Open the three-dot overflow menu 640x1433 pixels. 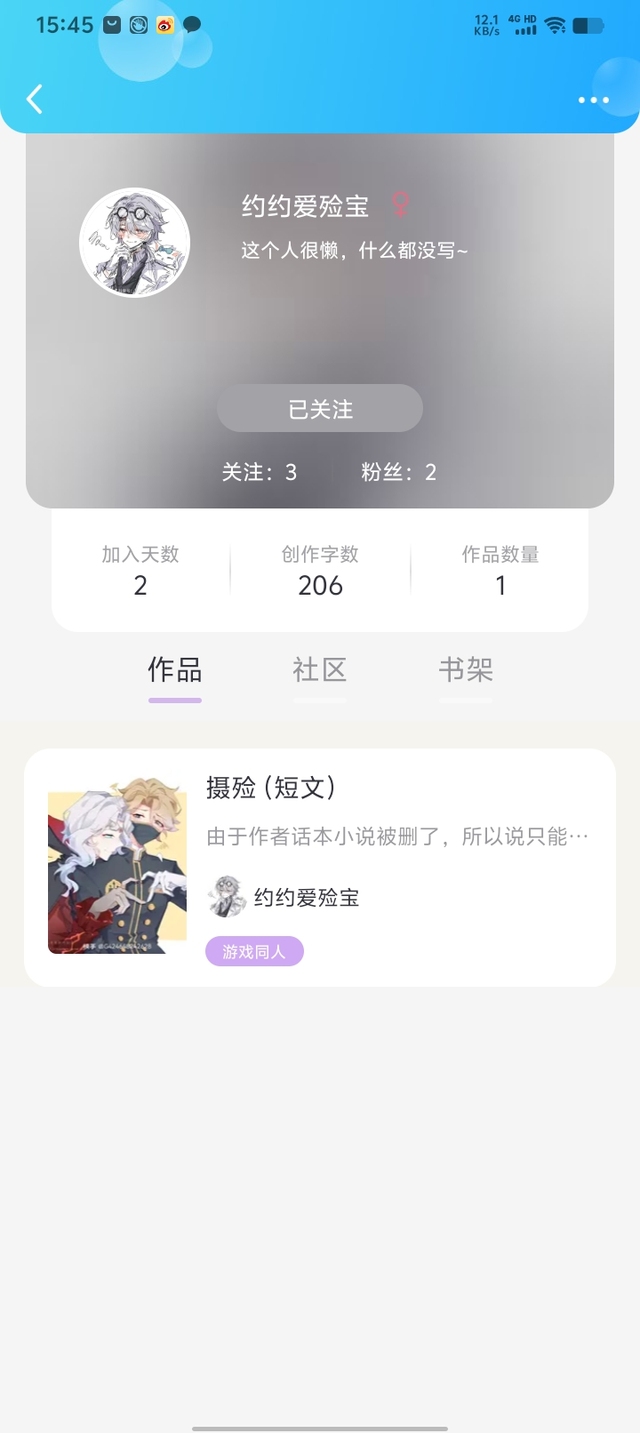coord(593,100)
